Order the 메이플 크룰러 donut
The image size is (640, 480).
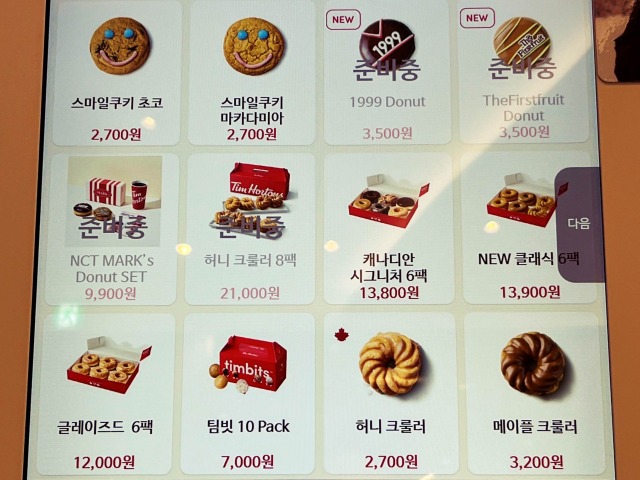point(533,393)
